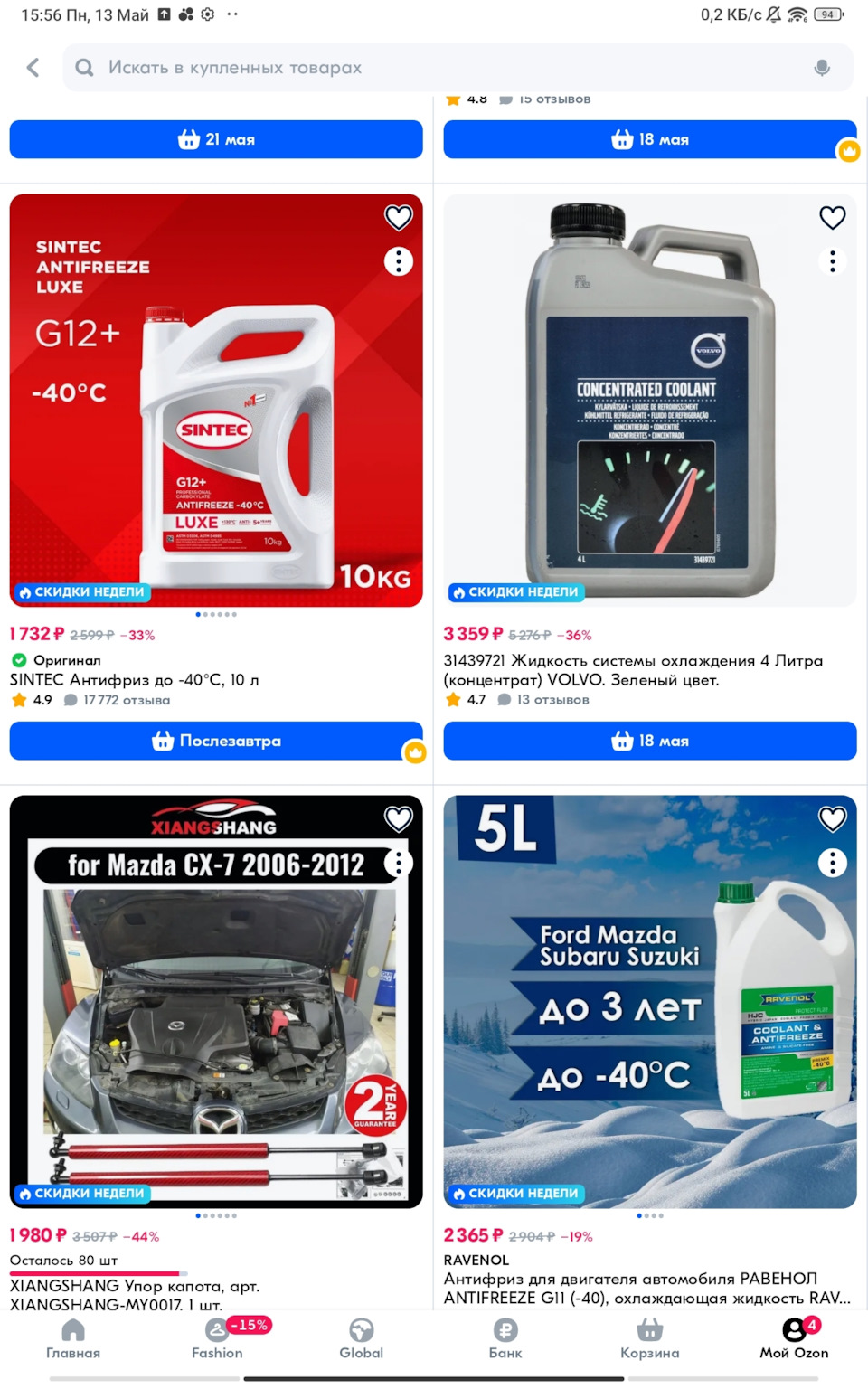Image resolution: width=868 pixels, height=1389 pixels.
Task: Open three-dot menu on SINTEC product card
Action: [x=398, y=261]
